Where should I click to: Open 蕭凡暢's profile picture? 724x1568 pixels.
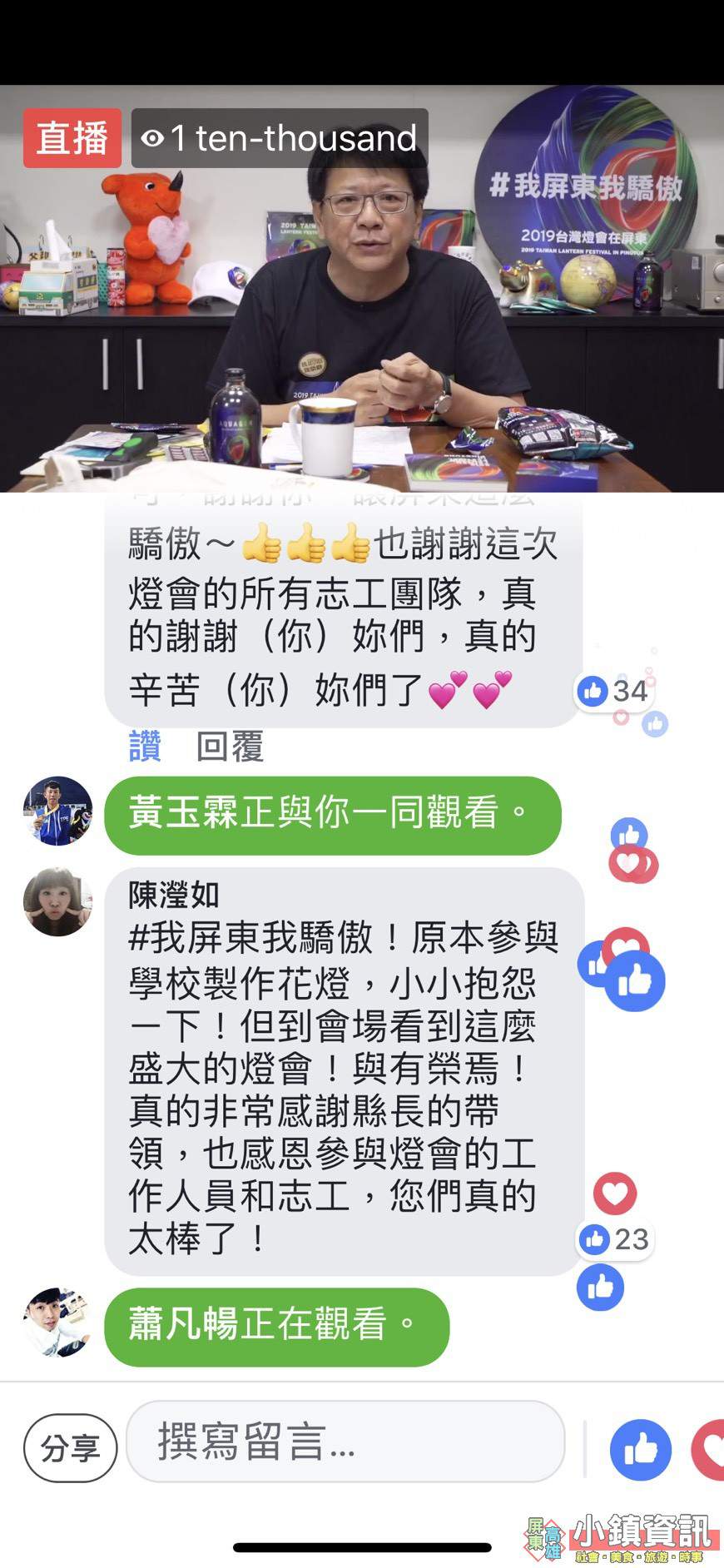(x=57, y=1322)
